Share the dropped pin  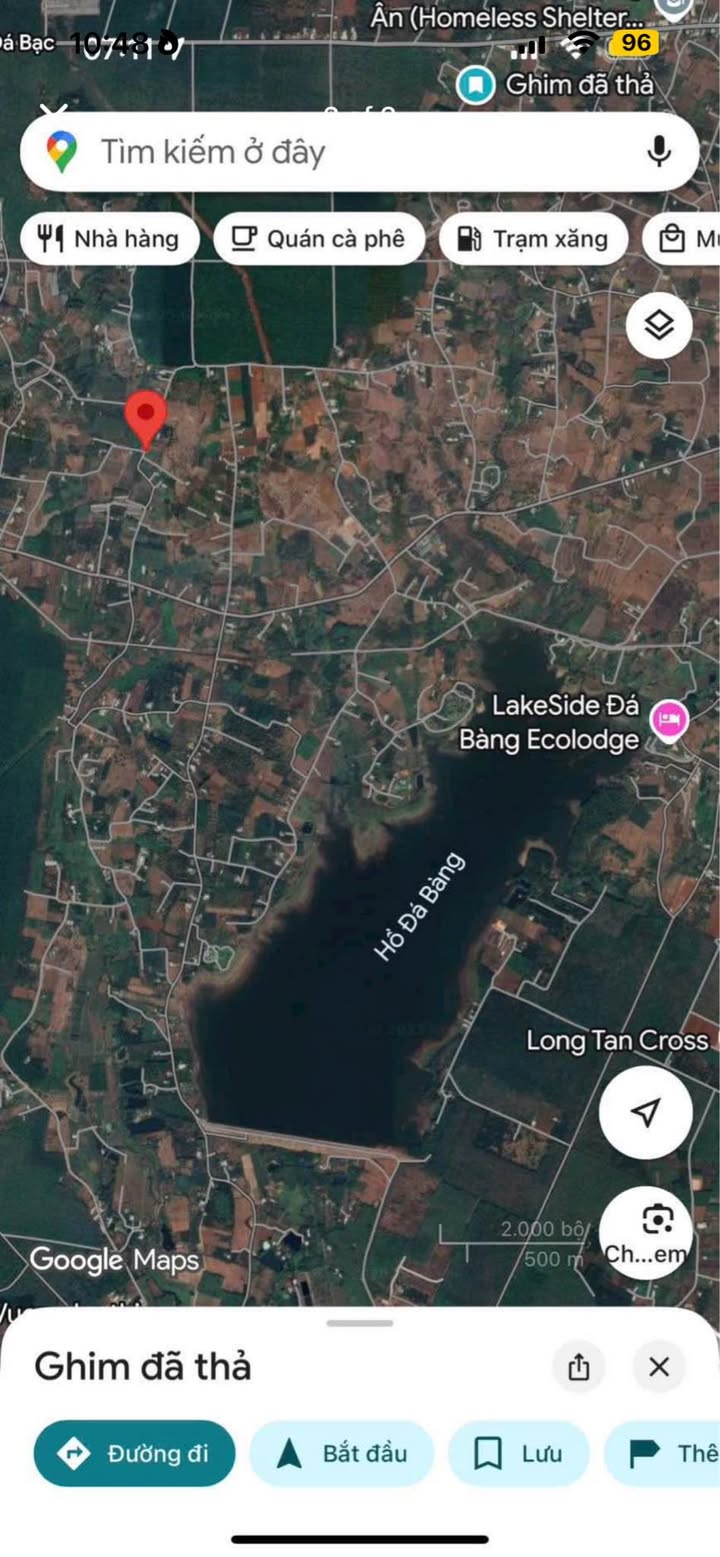tap(578, 1367)
